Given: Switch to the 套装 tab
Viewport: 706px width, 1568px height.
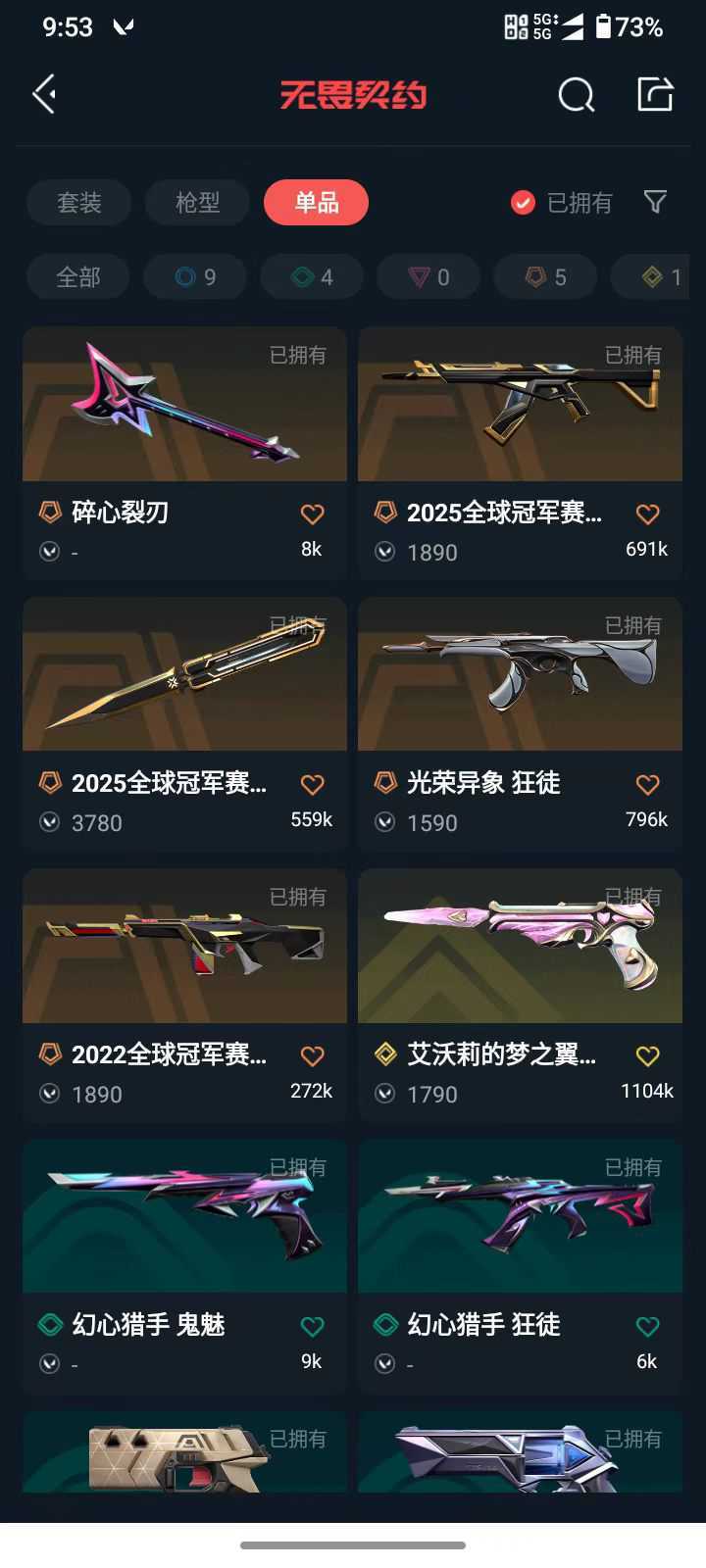Looking at the screenshot, I should (79, 203).
